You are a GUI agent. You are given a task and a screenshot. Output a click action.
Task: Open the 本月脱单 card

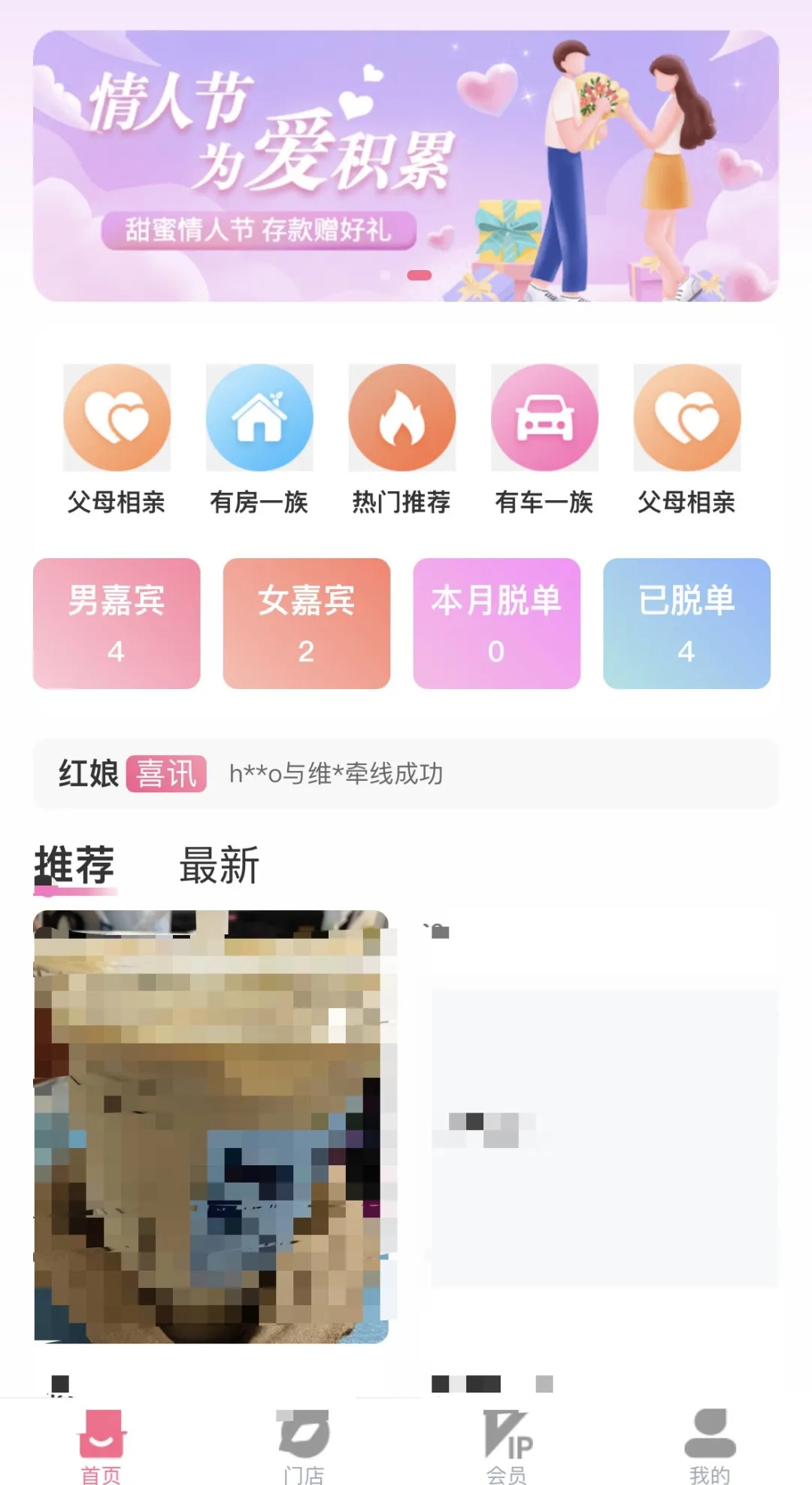(496, 623)
